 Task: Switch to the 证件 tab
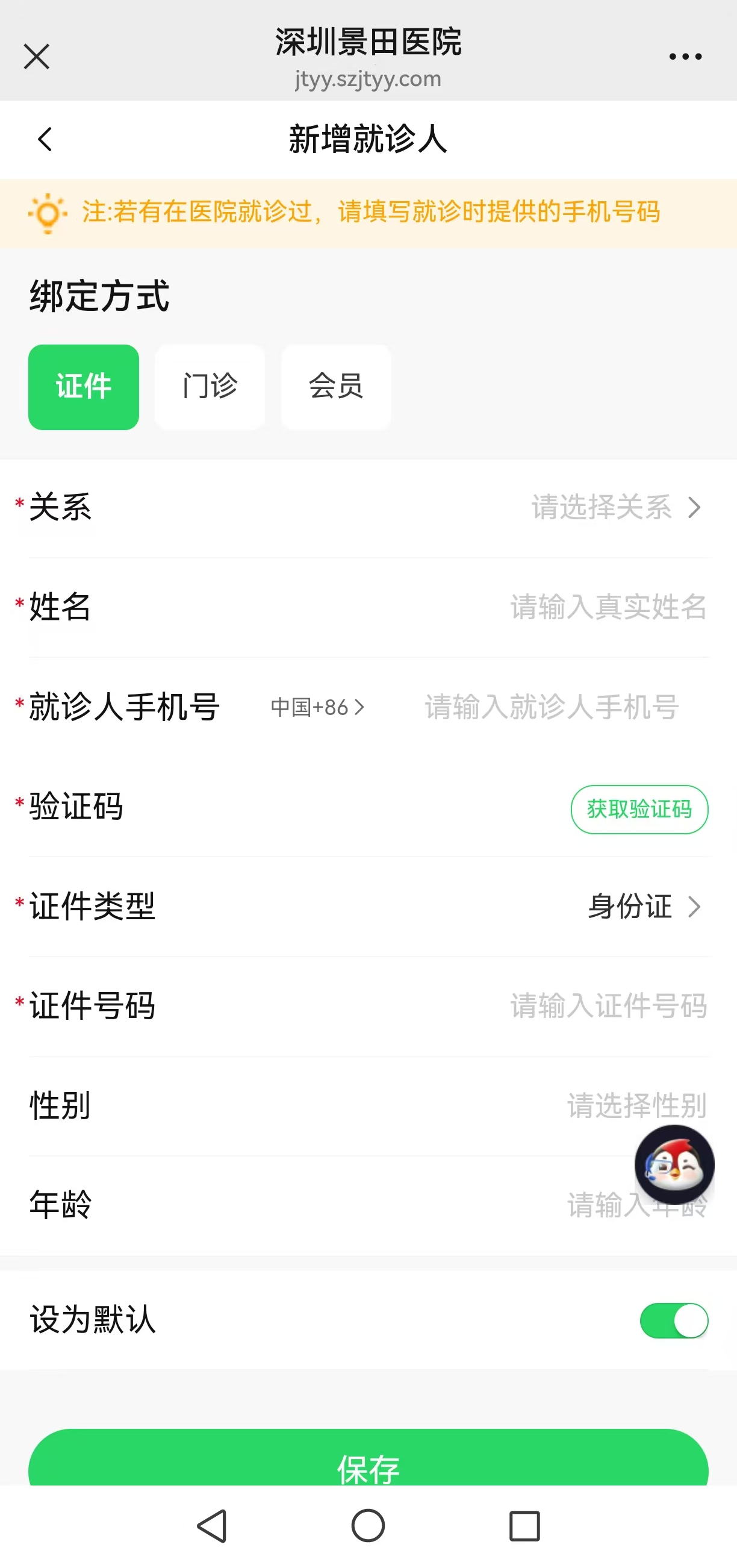pyautogui.click(x=83, y=387)
